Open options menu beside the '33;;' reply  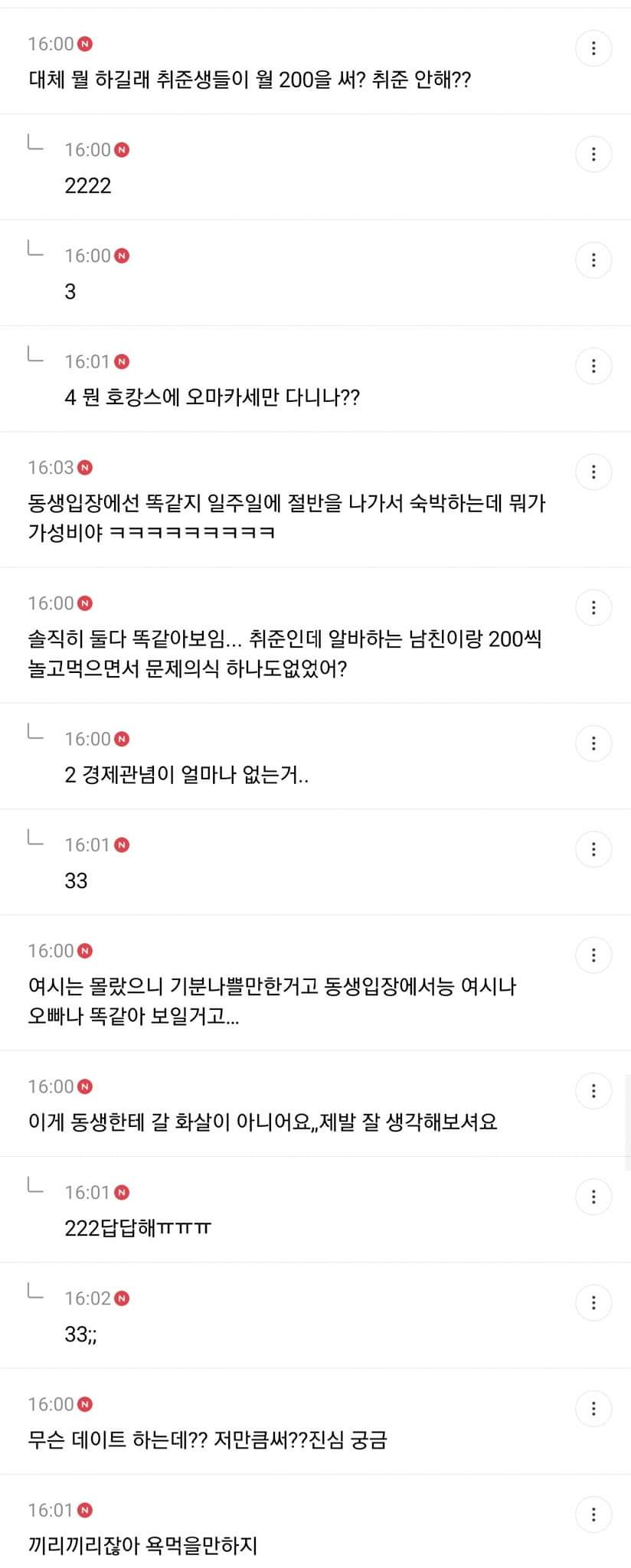pos(593,1302)
